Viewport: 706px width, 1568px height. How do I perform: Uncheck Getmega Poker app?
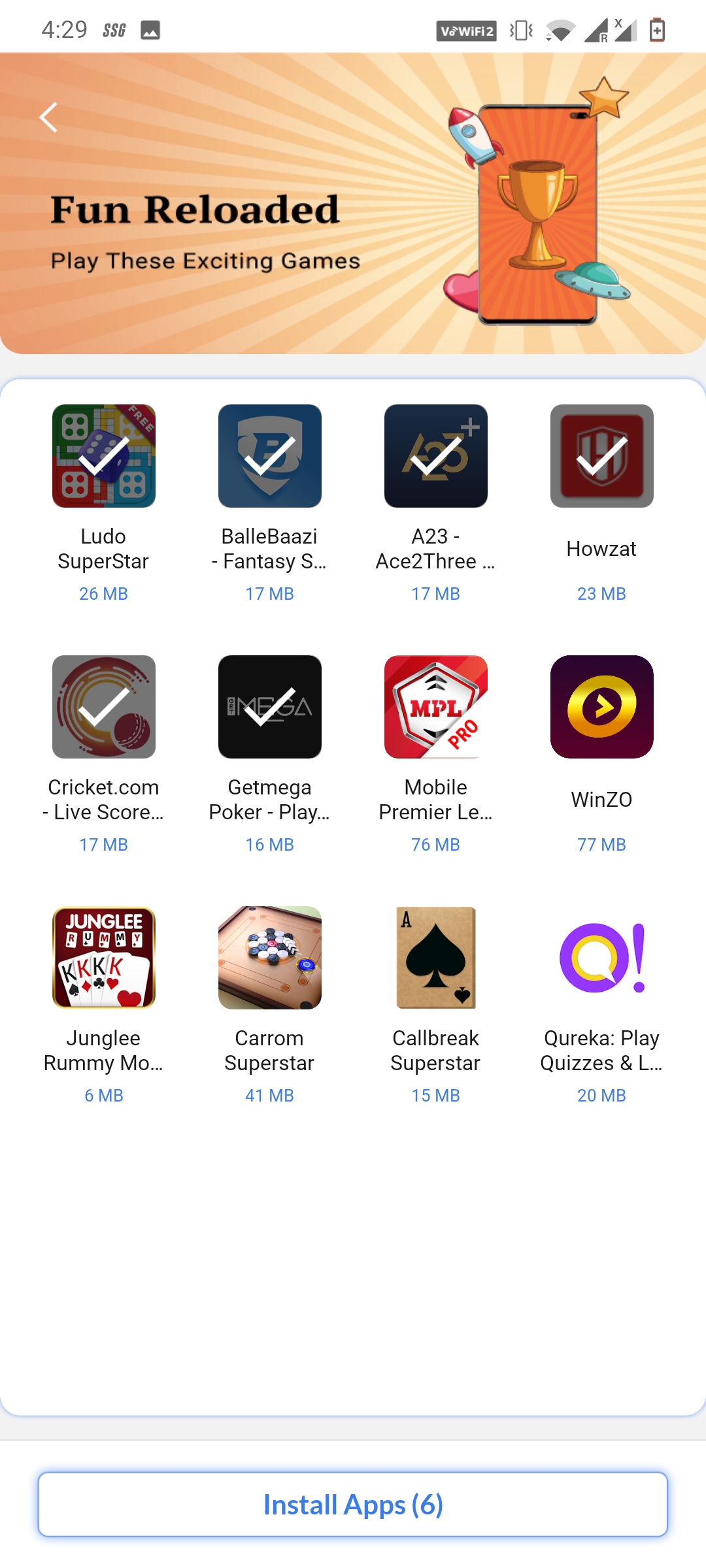tap(270, 707)
